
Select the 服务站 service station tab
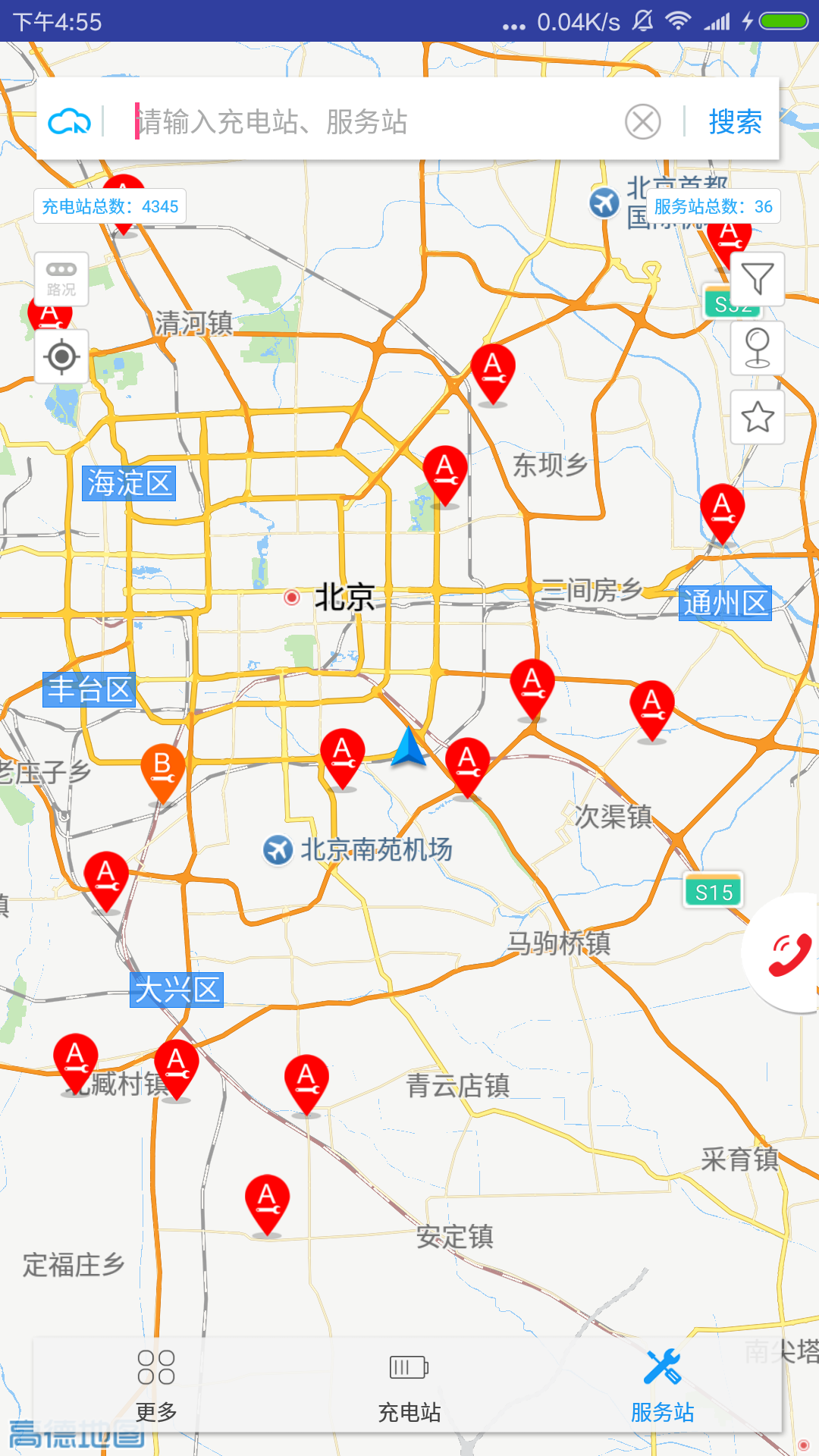coord(662,1385)
